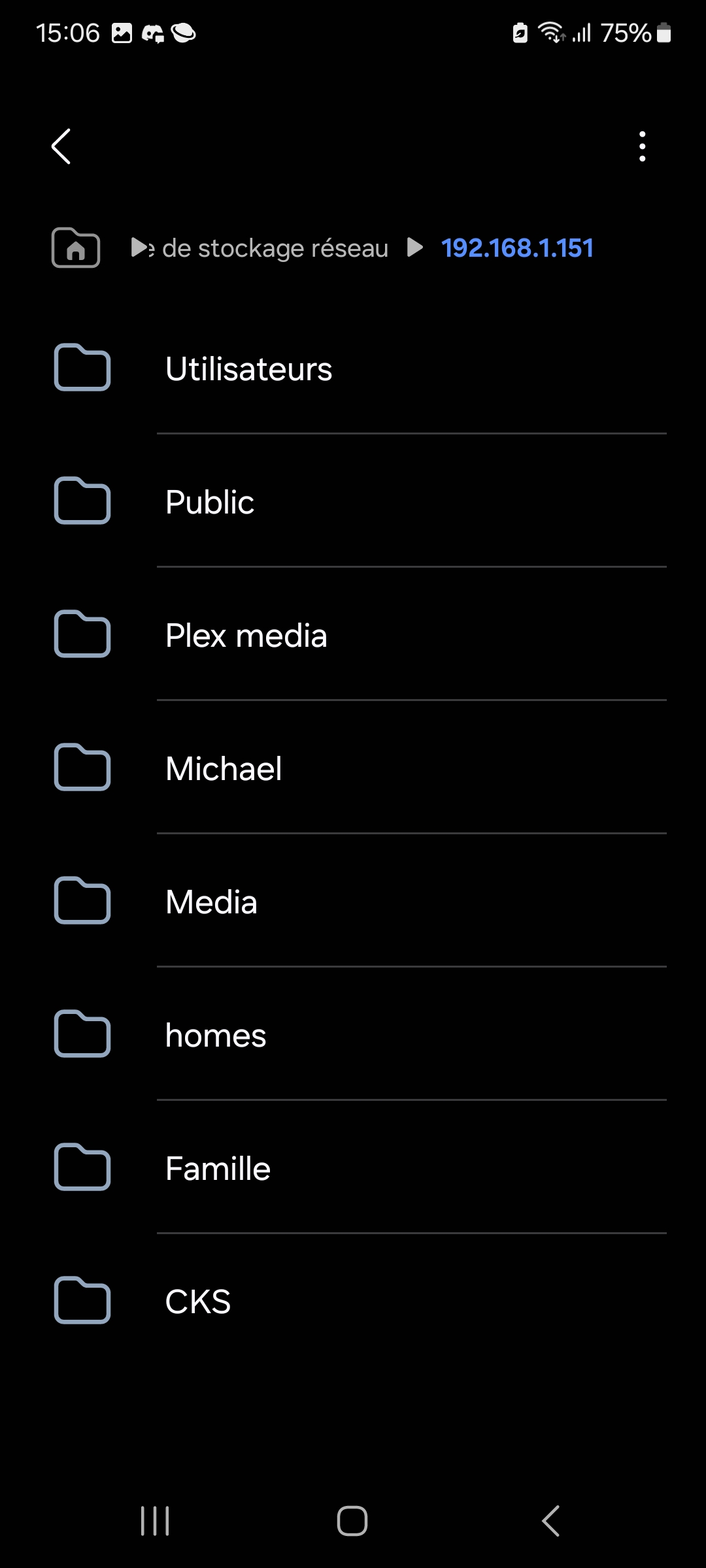706x1568 pixels.
Task: Enter the Famille folder
Action: point(218,1169)
